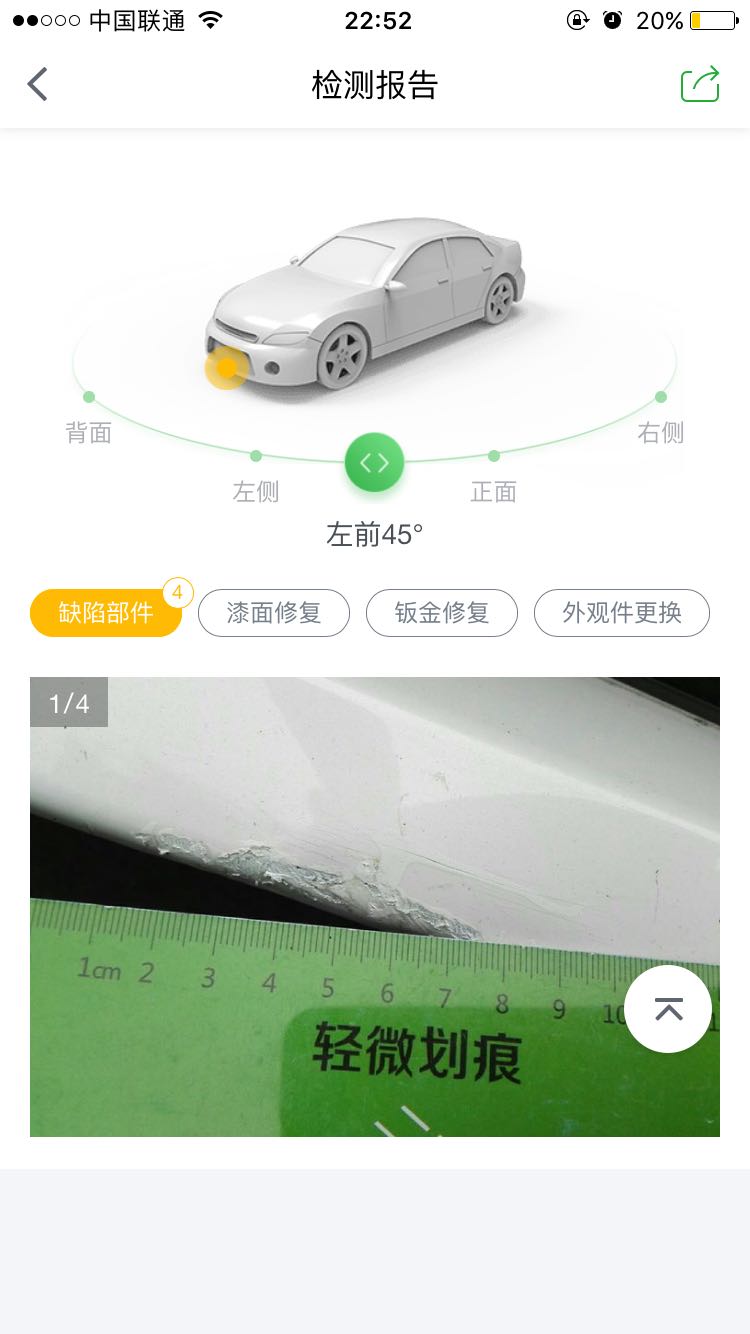This screenshot has width=750, height=1334.
Task: Jump back to top of the page
Action: tap(668, 1009)
